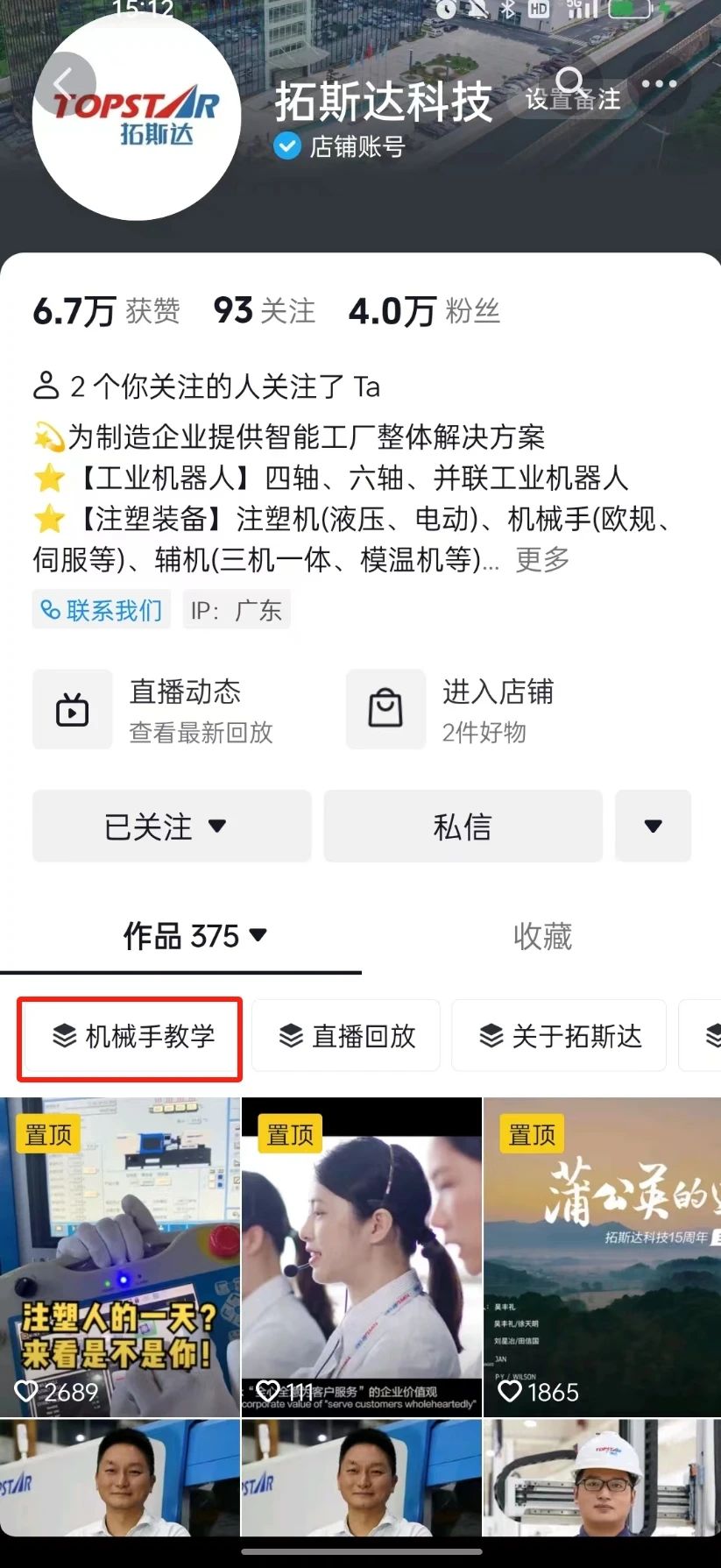Open the 已关注 following options

click(x=172, y=826)
